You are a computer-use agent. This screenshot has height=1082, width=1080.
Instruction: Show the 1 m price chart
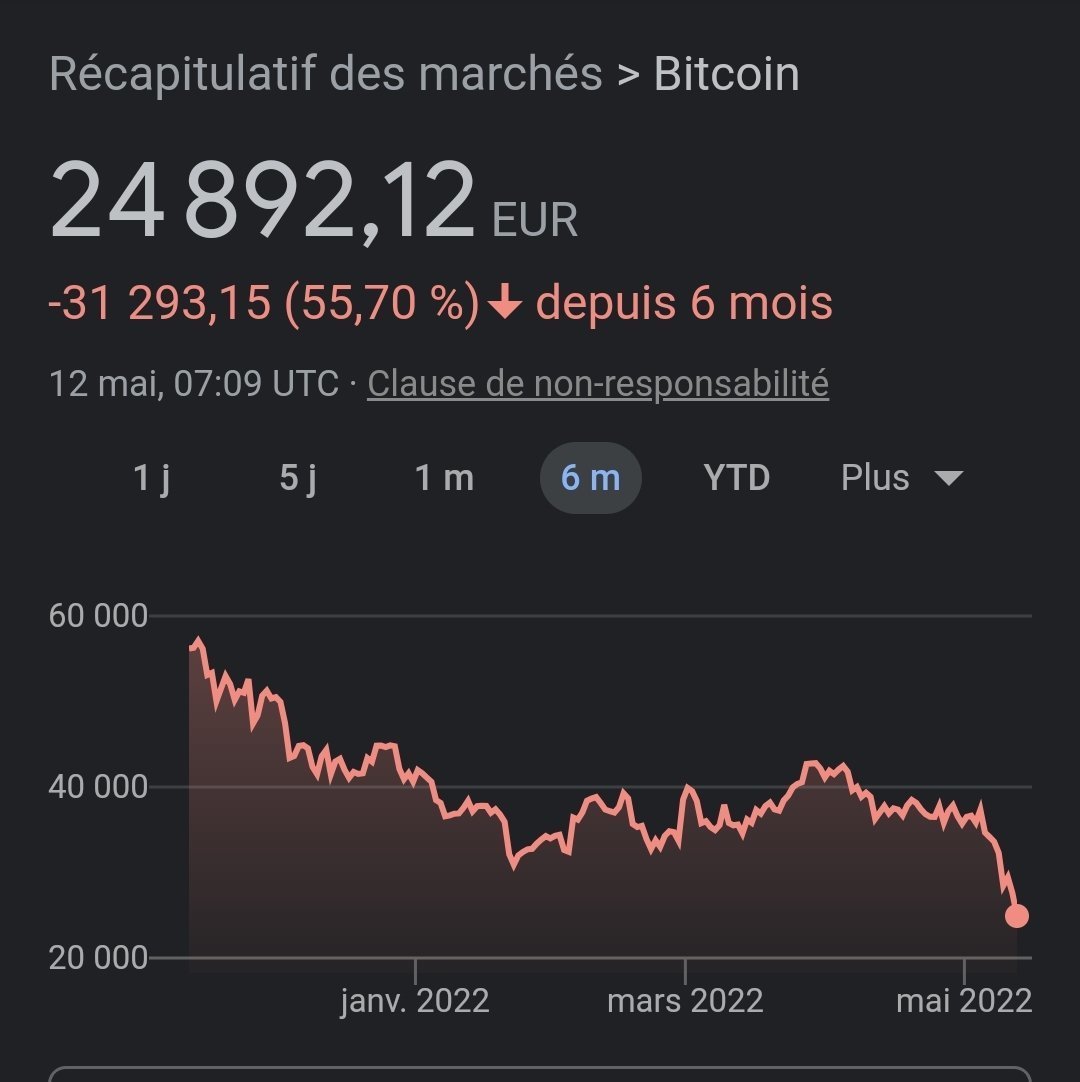tap(444, 478)
